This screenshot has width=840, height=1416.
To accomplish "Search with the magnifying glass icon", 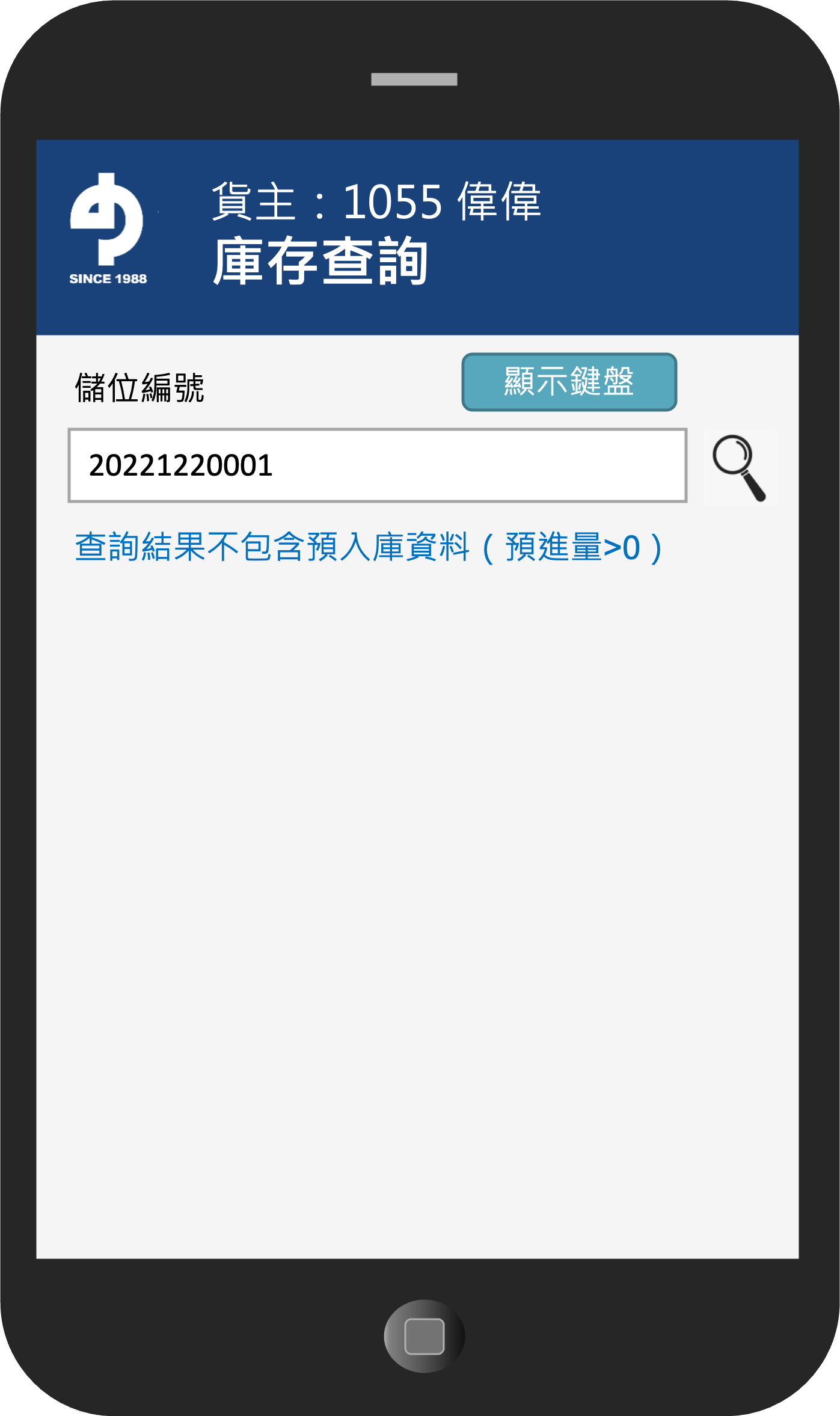I will click(740, 468).
